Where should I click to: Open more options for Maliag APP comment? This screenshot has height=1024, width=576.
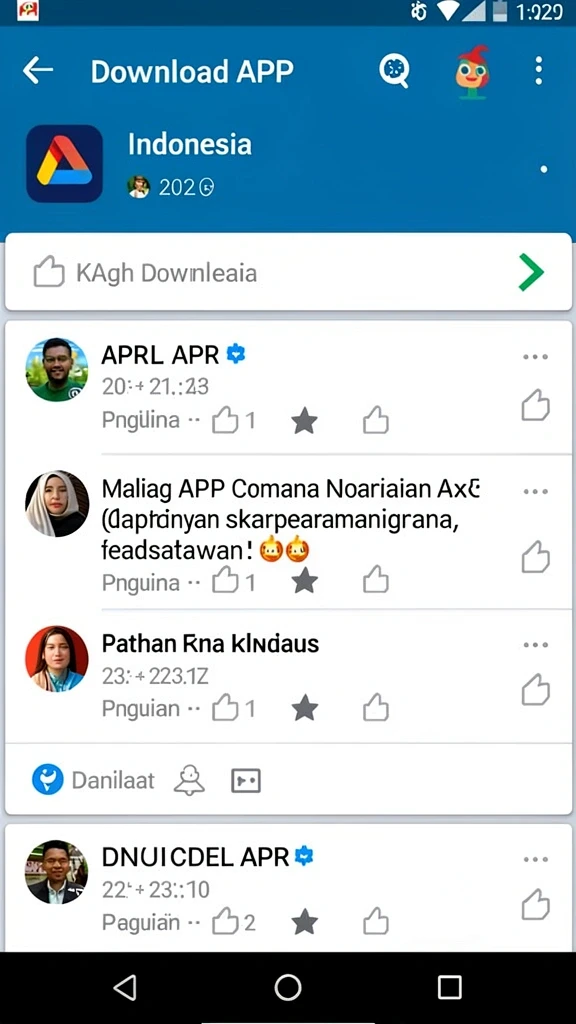(536, 491)
